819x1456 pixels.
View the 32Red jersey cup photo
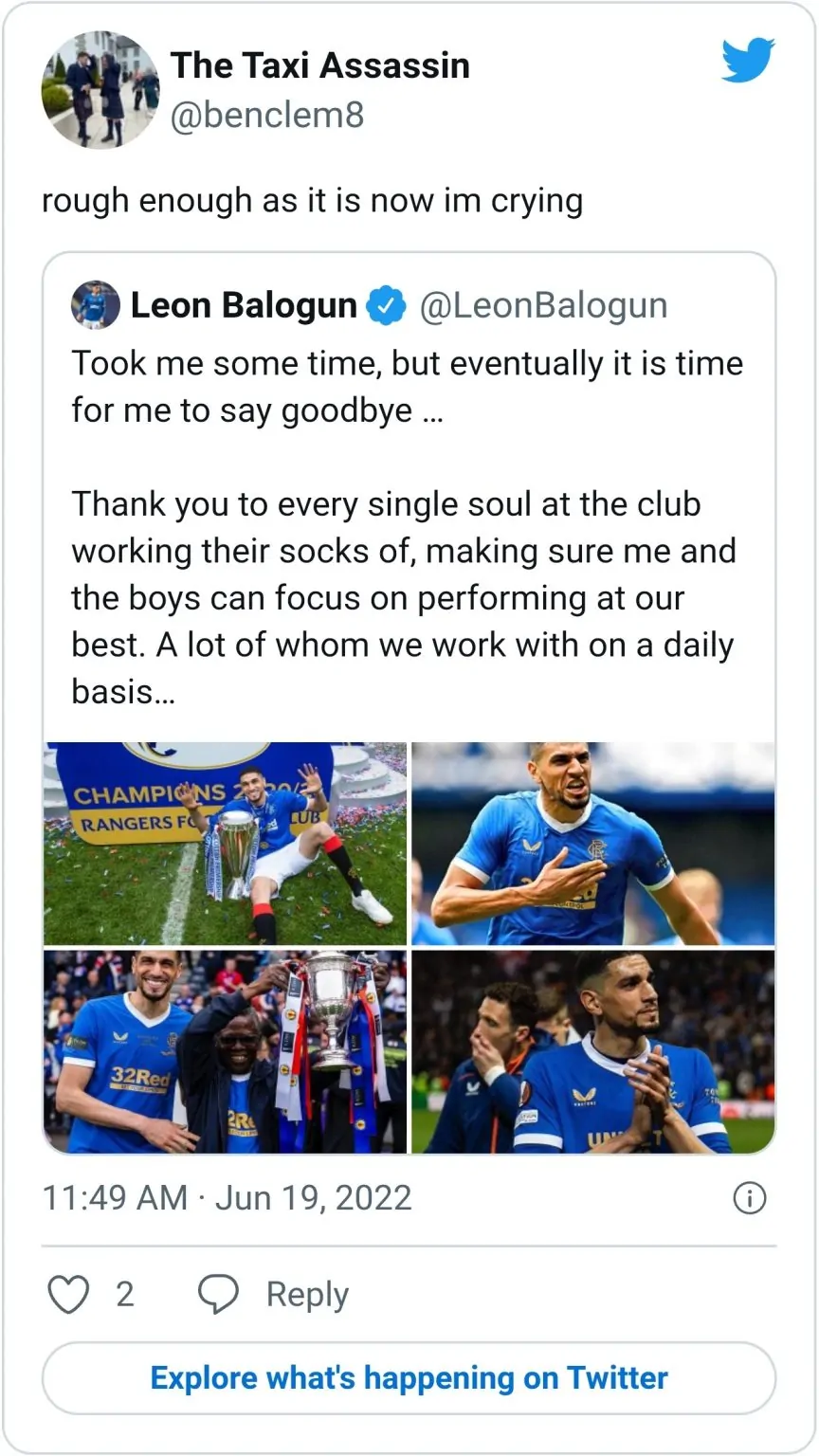point(226,1052)
